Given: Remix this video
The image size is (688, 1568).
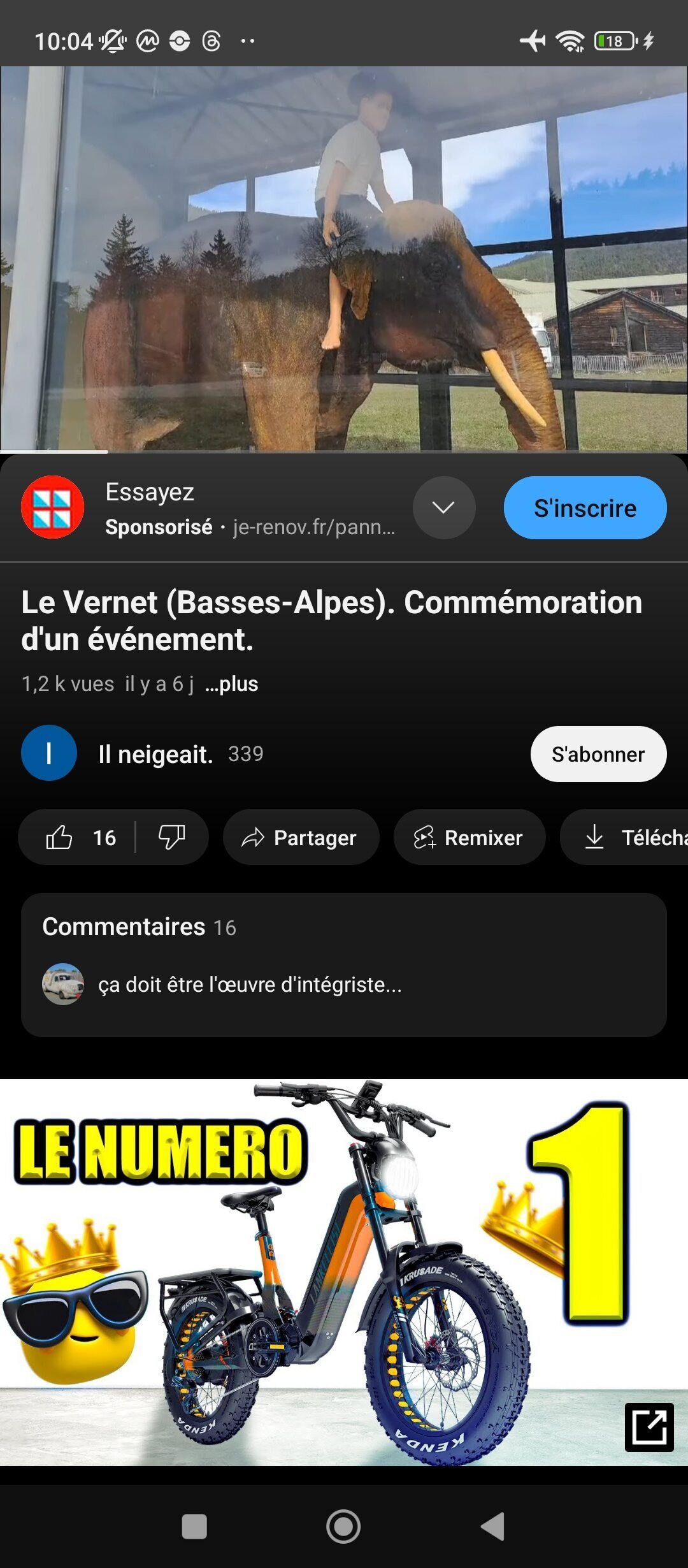Looking at the screenshot, I should click(469, 837).
